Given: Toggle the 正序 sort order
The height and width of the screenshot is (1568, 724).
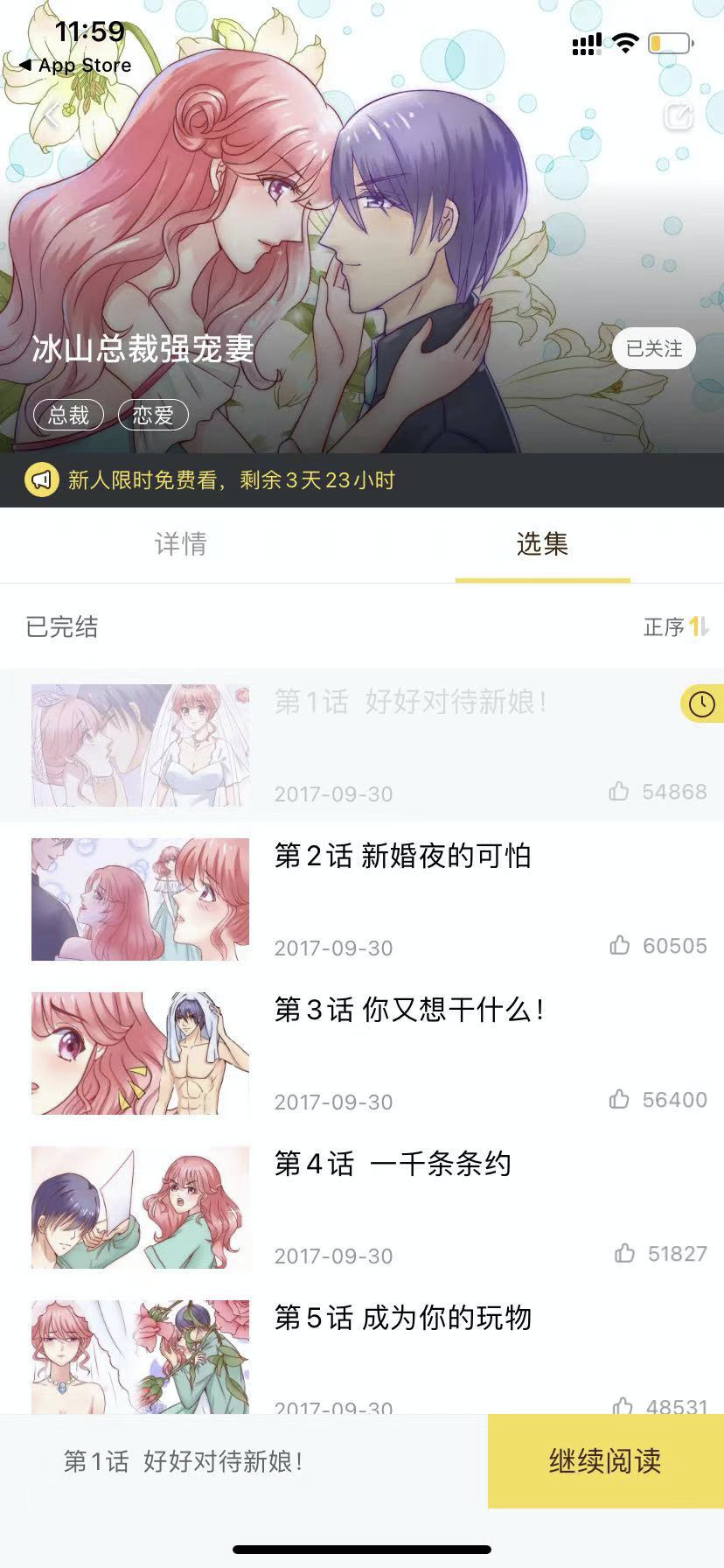Looking at the screenshot, I should click(x=676, y=626).
